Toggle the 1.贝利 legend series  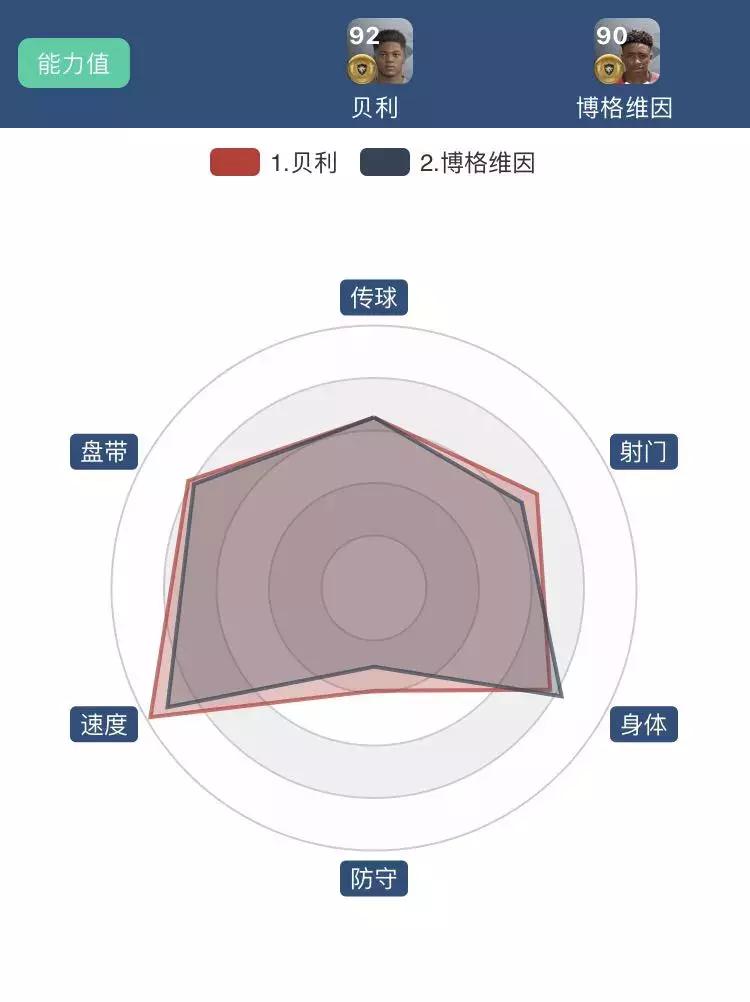point(274,163)
